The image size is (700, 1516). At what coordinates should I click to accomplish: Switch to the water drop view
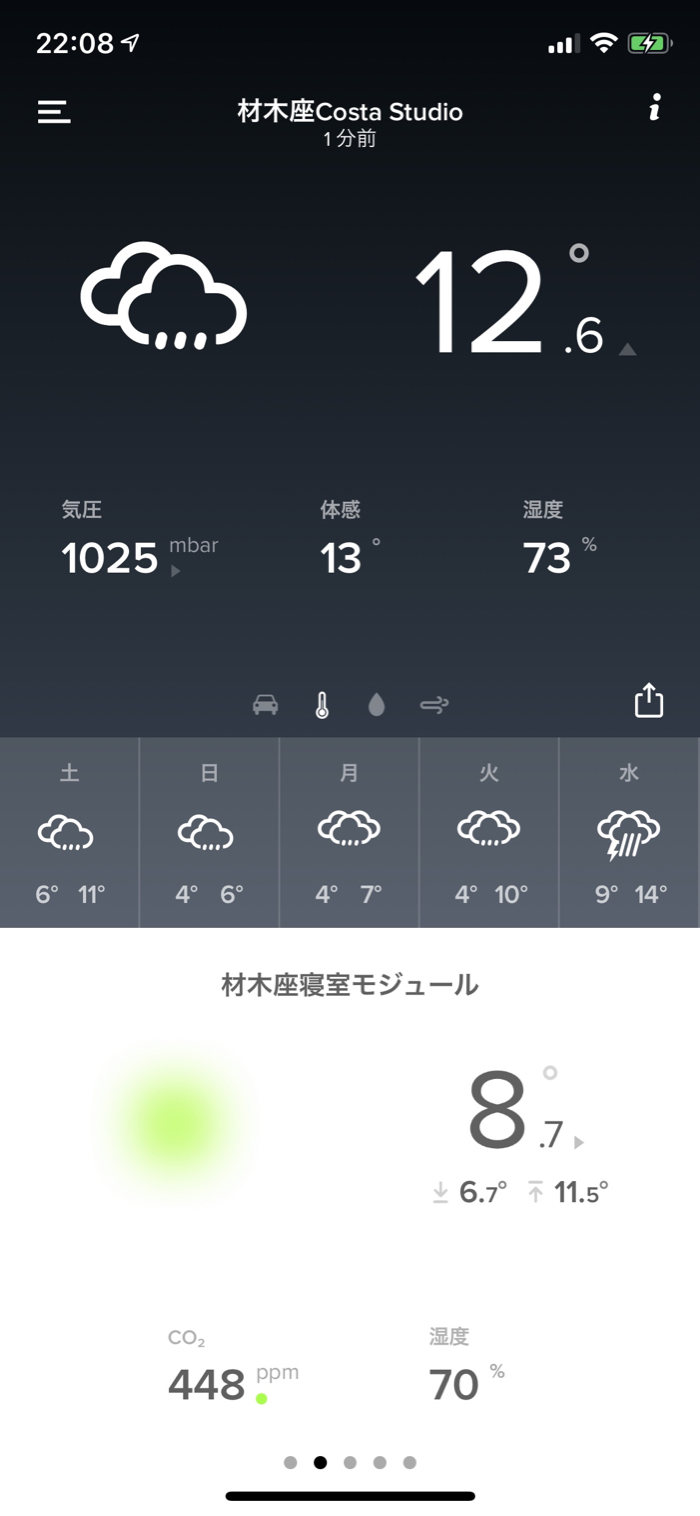(x=376, y=705)
